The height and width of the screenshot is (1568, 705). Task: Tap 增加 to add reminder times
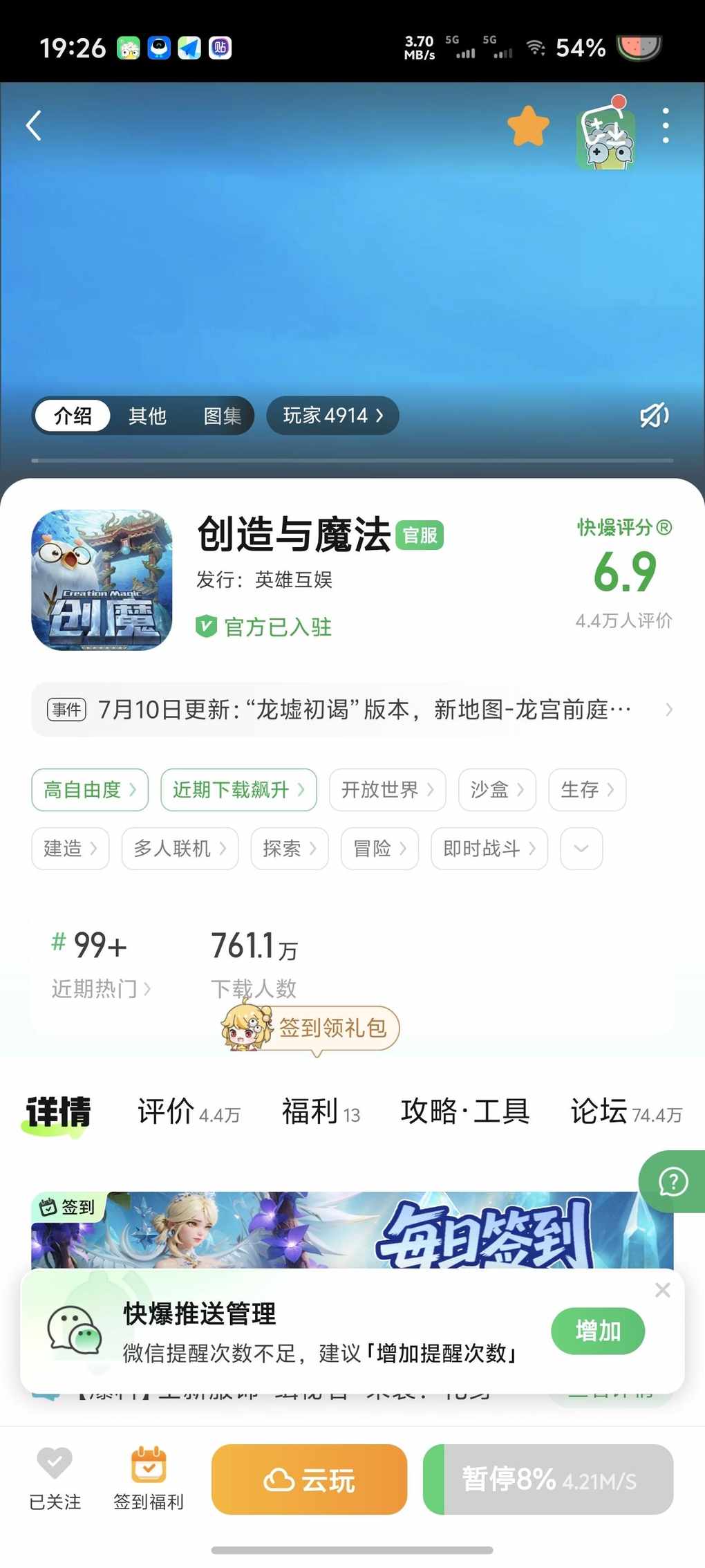pos(598,1330)
